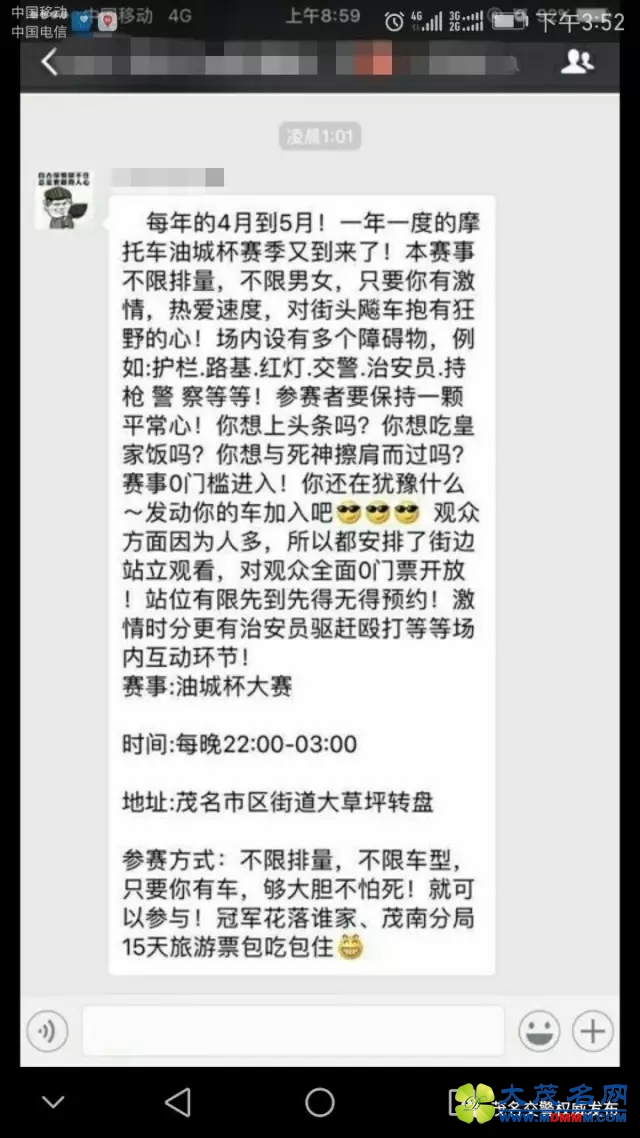Tap the message text field
Viewport: 640px width, 1138px height.
[x=292, y=1030]
